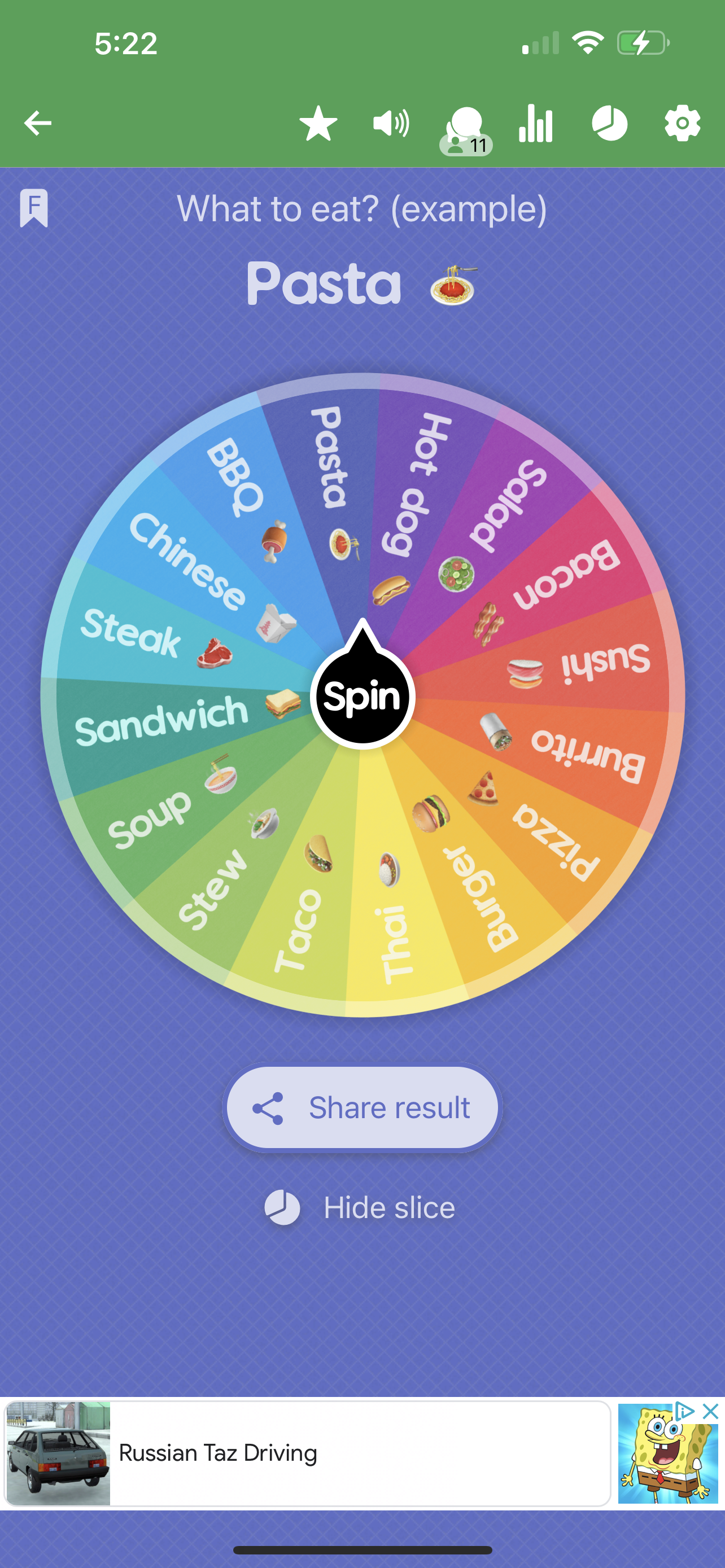Mark this wheel as favorite
Viewport: 725px width, 1568px height.
(318, 124)
